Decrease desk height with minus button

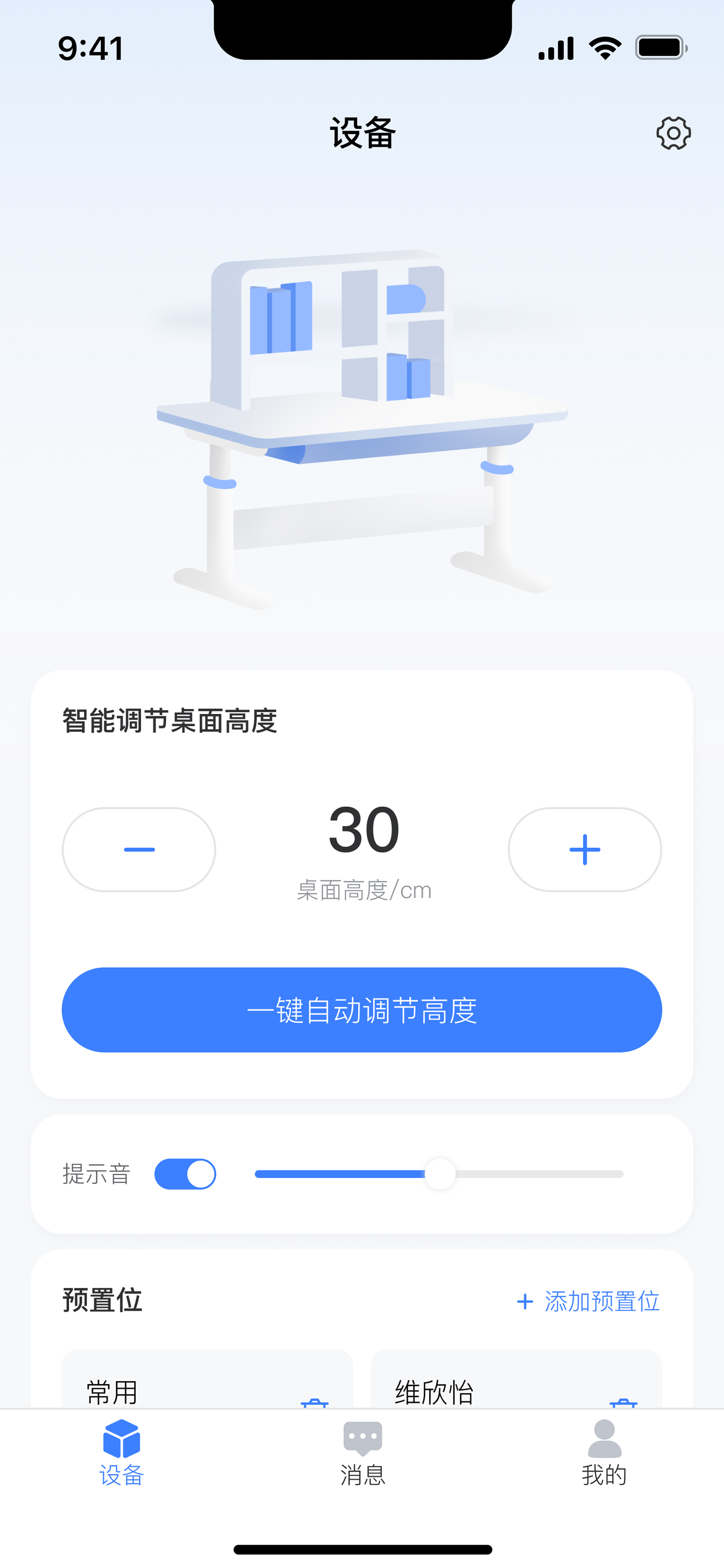click(x=139, y=849)
